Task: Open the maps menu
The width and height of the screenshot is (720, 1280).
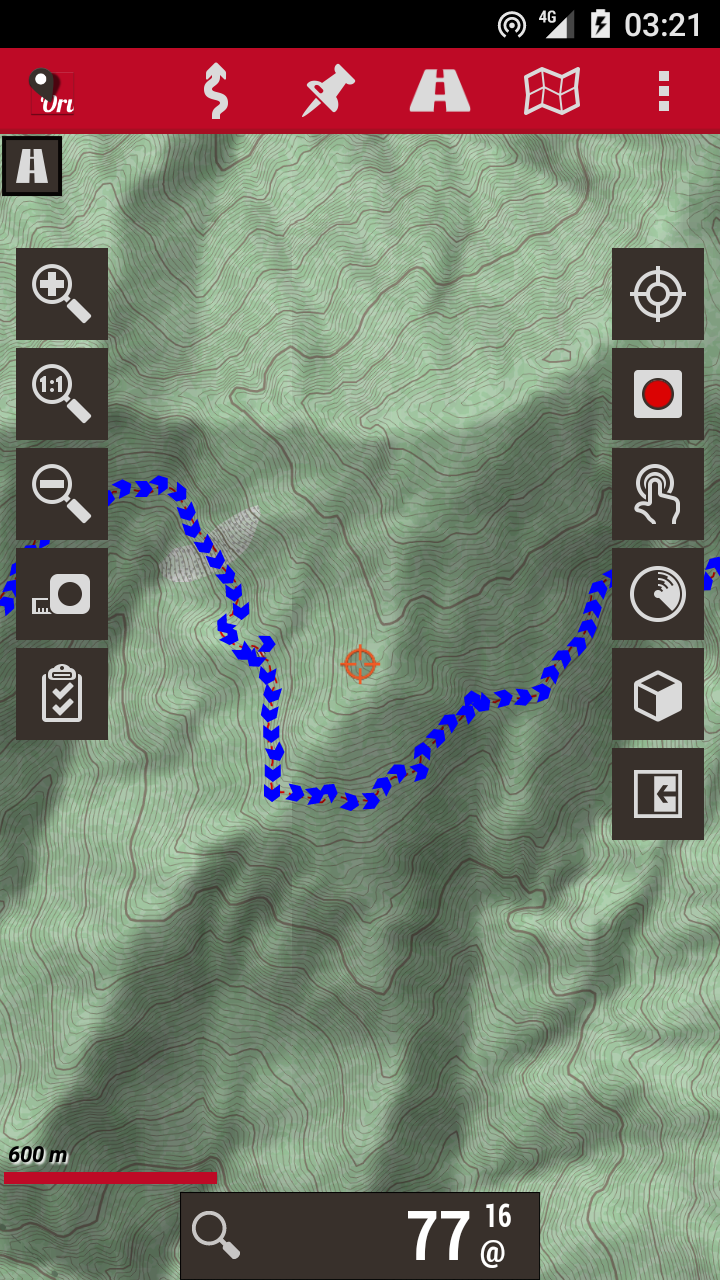Action: click(x=552, y=91)
